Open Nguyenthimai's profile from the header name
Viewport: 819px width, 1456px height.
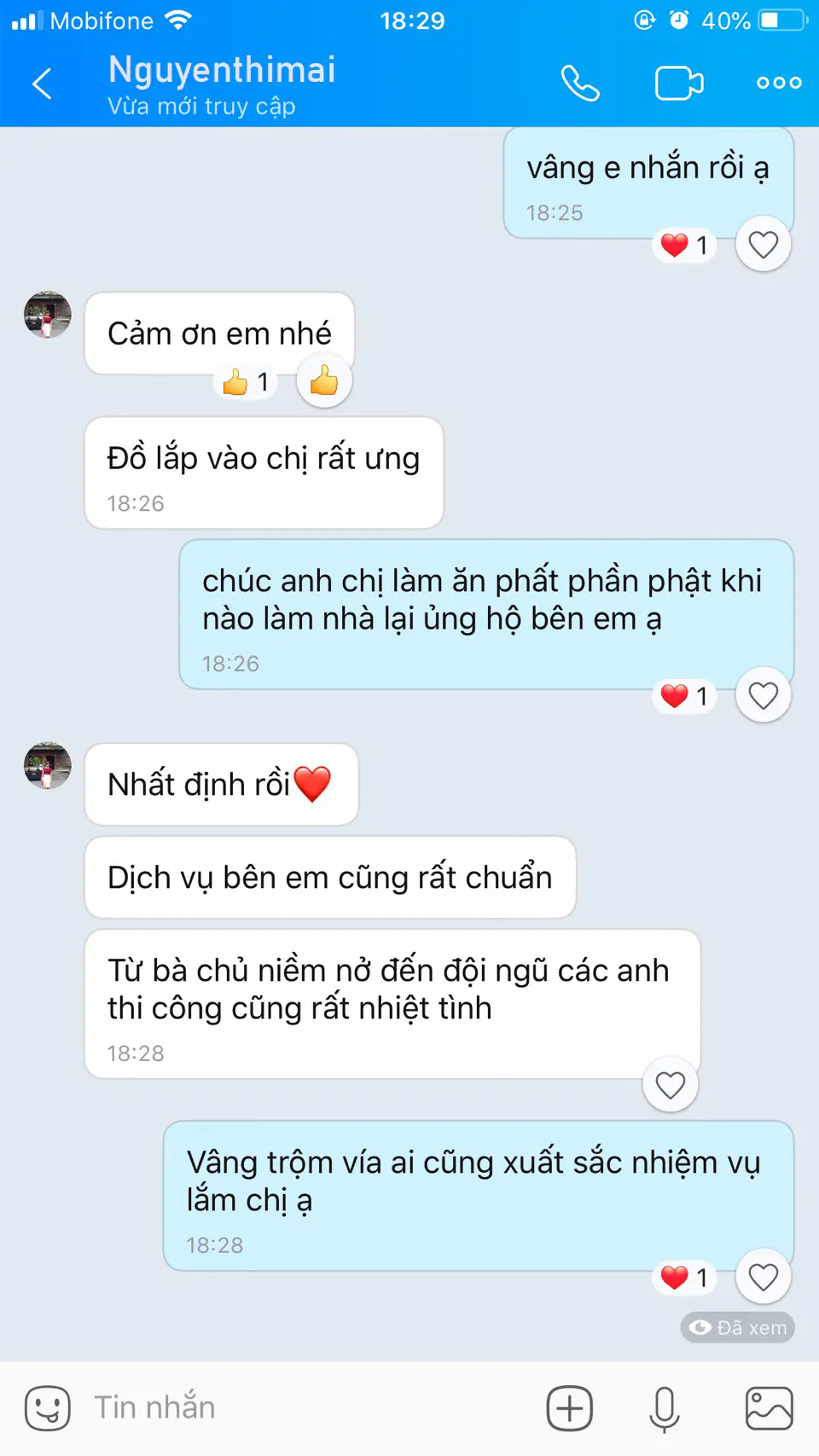click(x=222, y=70)
